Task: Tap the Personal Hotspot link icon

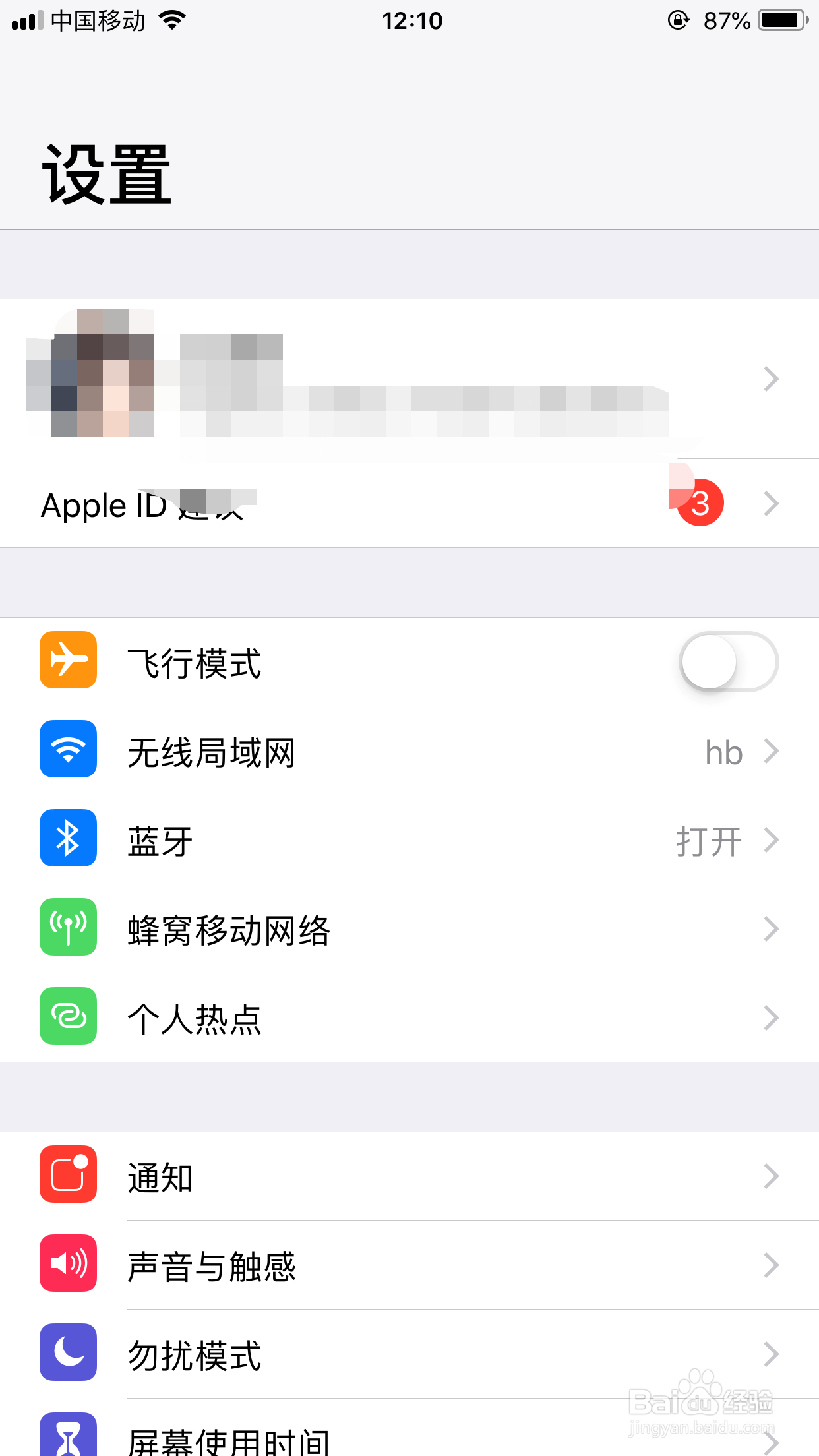Action: coord(68,1016)
